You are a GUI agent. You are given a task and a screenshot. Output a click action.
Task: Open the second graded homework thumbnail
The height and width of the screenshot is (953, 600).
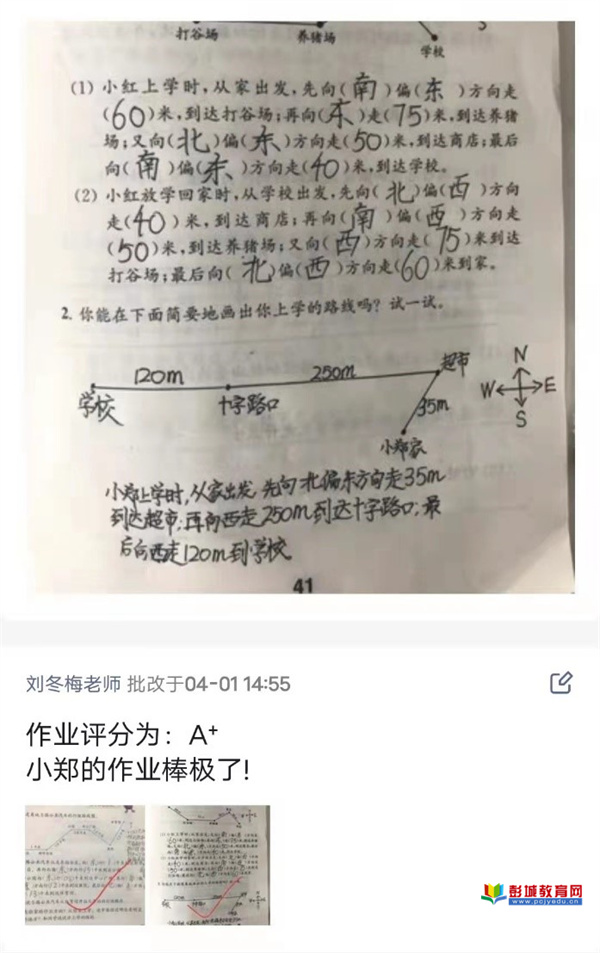[208, 864]
